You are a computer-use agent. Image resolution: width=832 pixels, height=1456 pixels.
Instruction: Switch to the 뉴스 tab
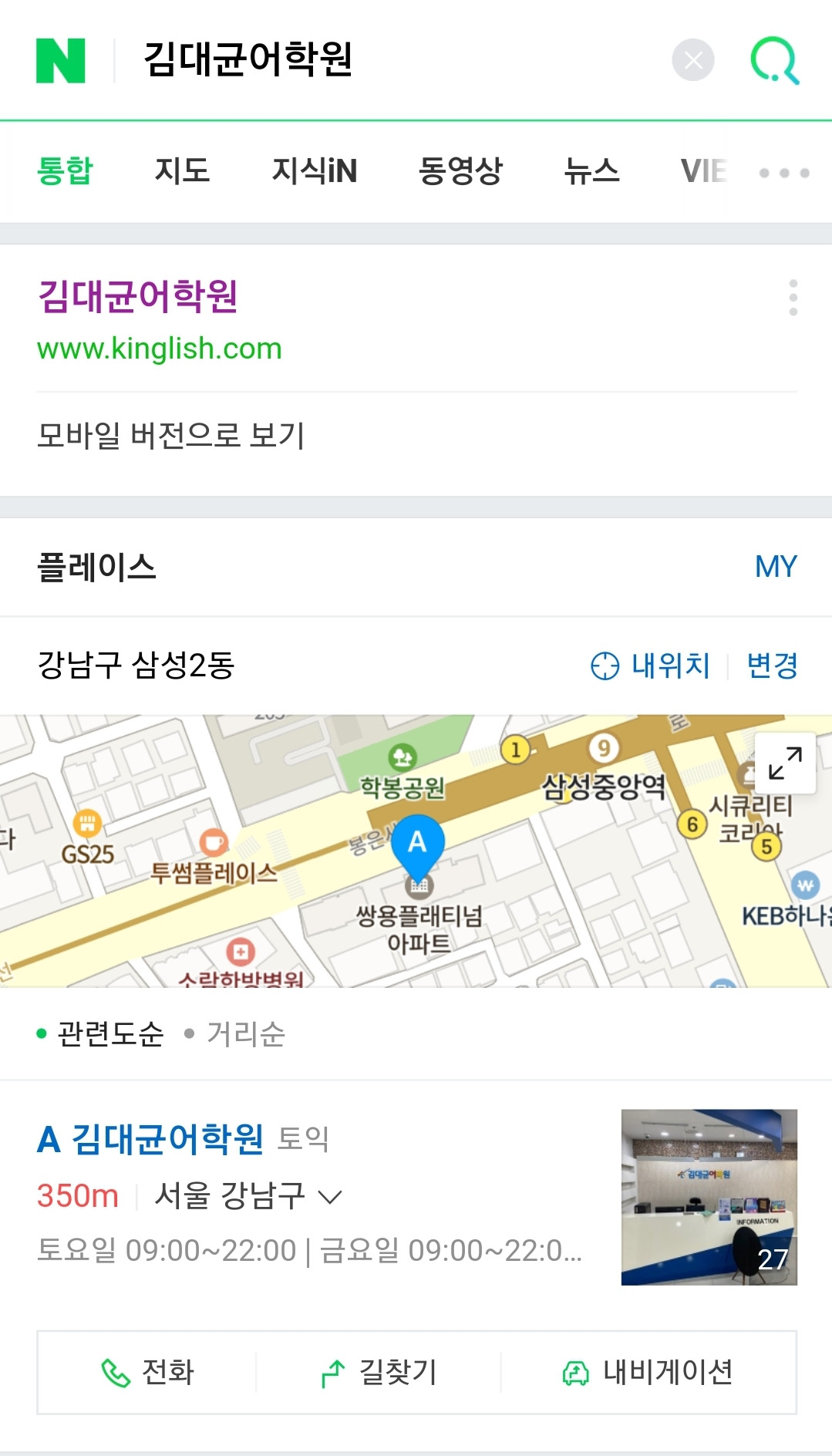click(x=591, y=171)
